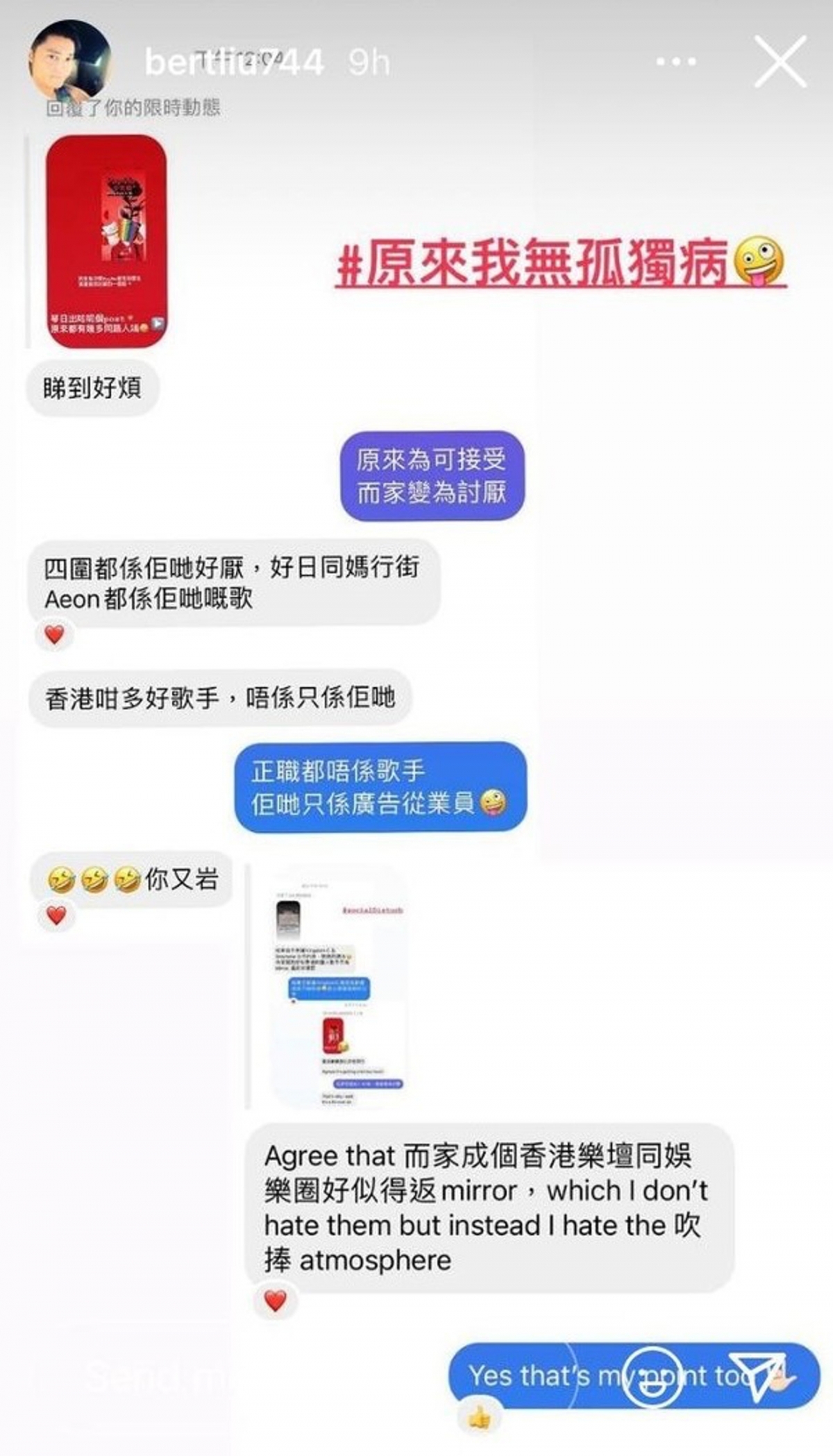Open bertliu744's profile picture
The width and height of the screenshot is (833, 1456).
pyautogui.click(x=69, y=61)
